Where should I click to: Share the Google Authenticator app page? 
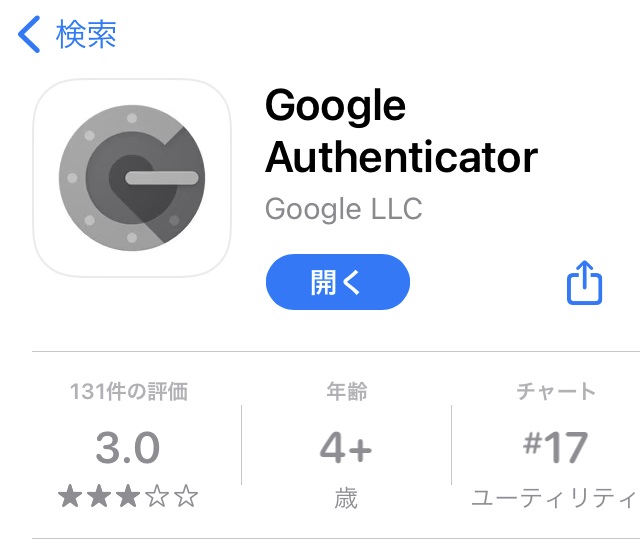[x=585, y=284]
